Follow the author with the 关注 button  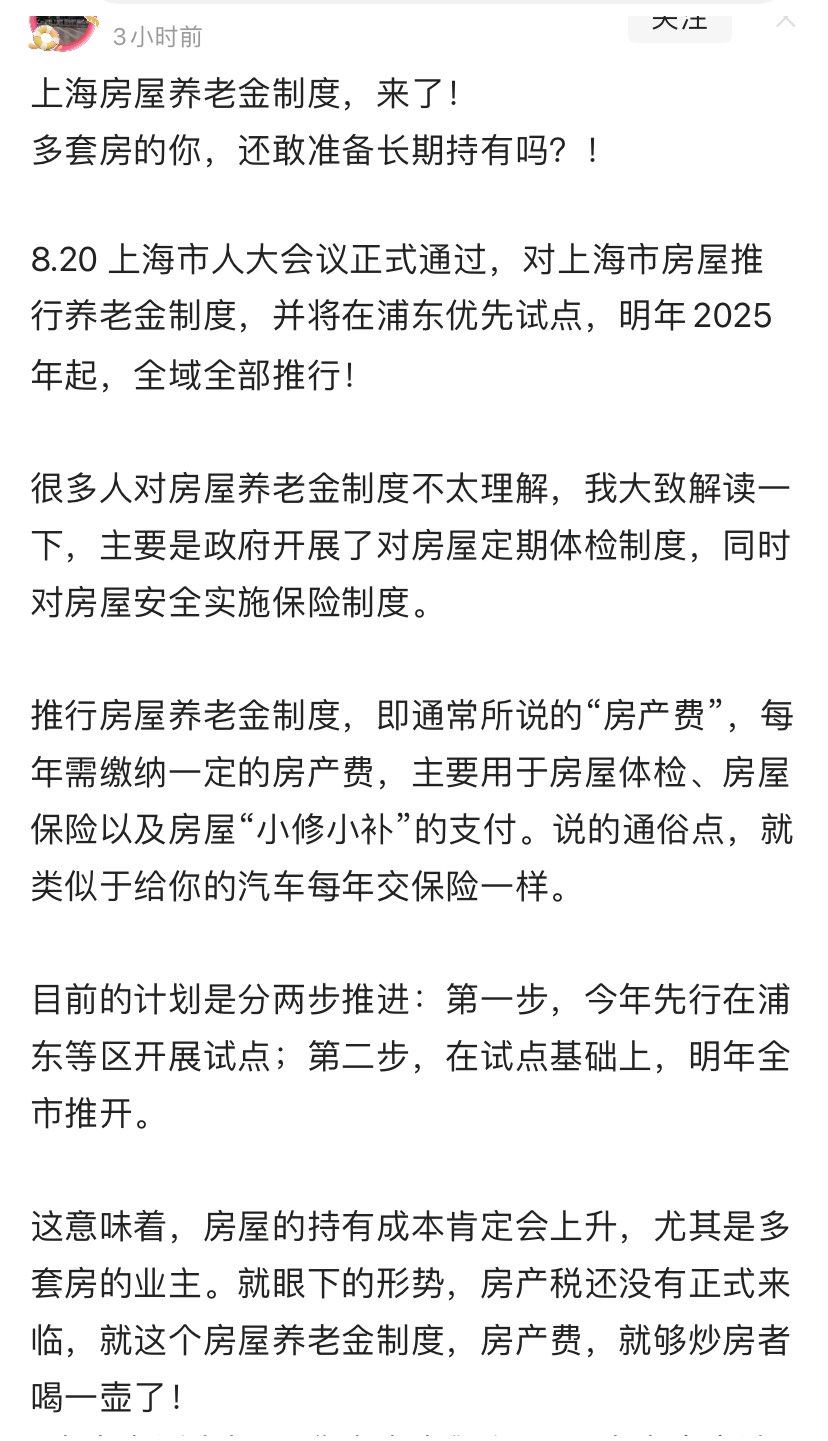680,25
